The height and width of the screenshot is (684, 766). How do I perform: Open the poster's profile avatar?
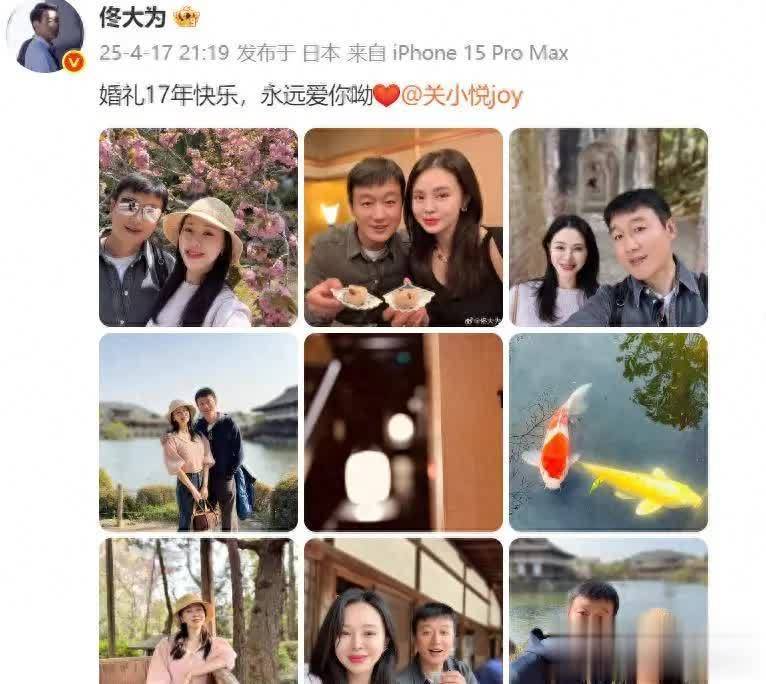pos(45,36)
